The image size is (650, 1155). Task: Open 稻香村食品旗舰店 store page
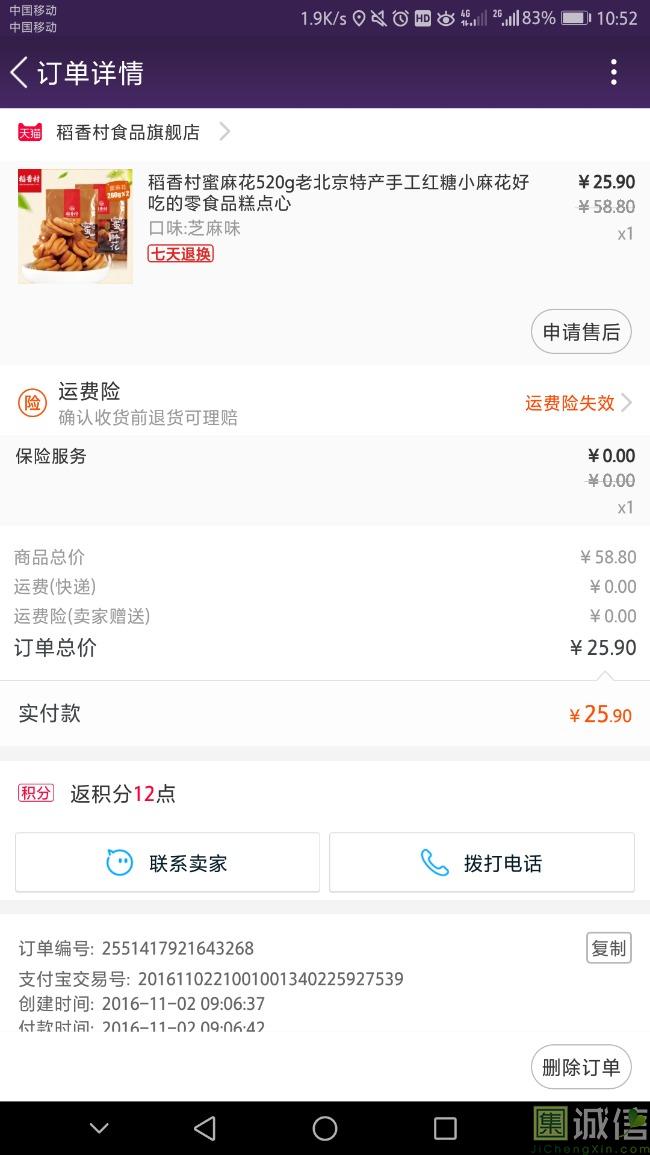pyautogui.click(x=128, y=132)
